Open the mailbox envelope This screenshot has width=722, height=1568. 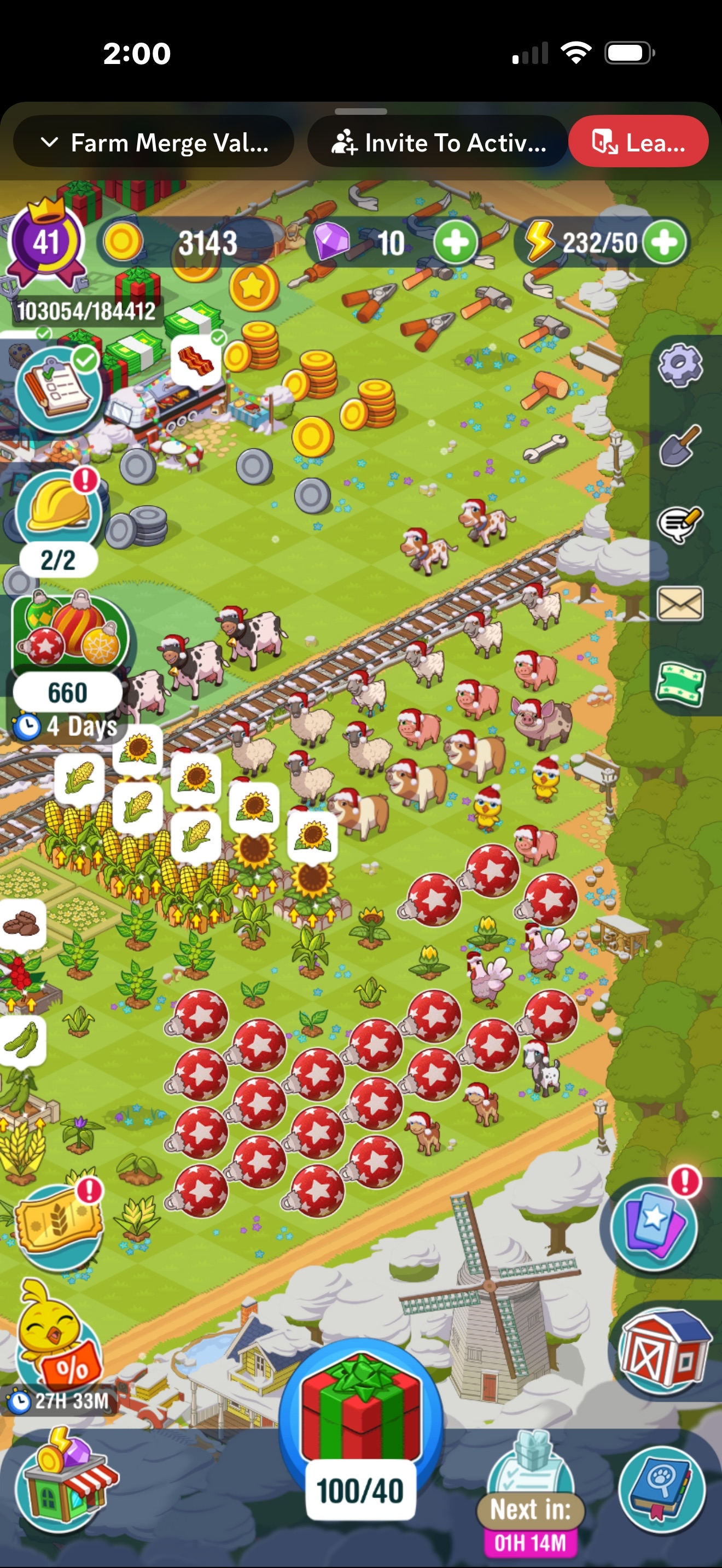[680, 603]
